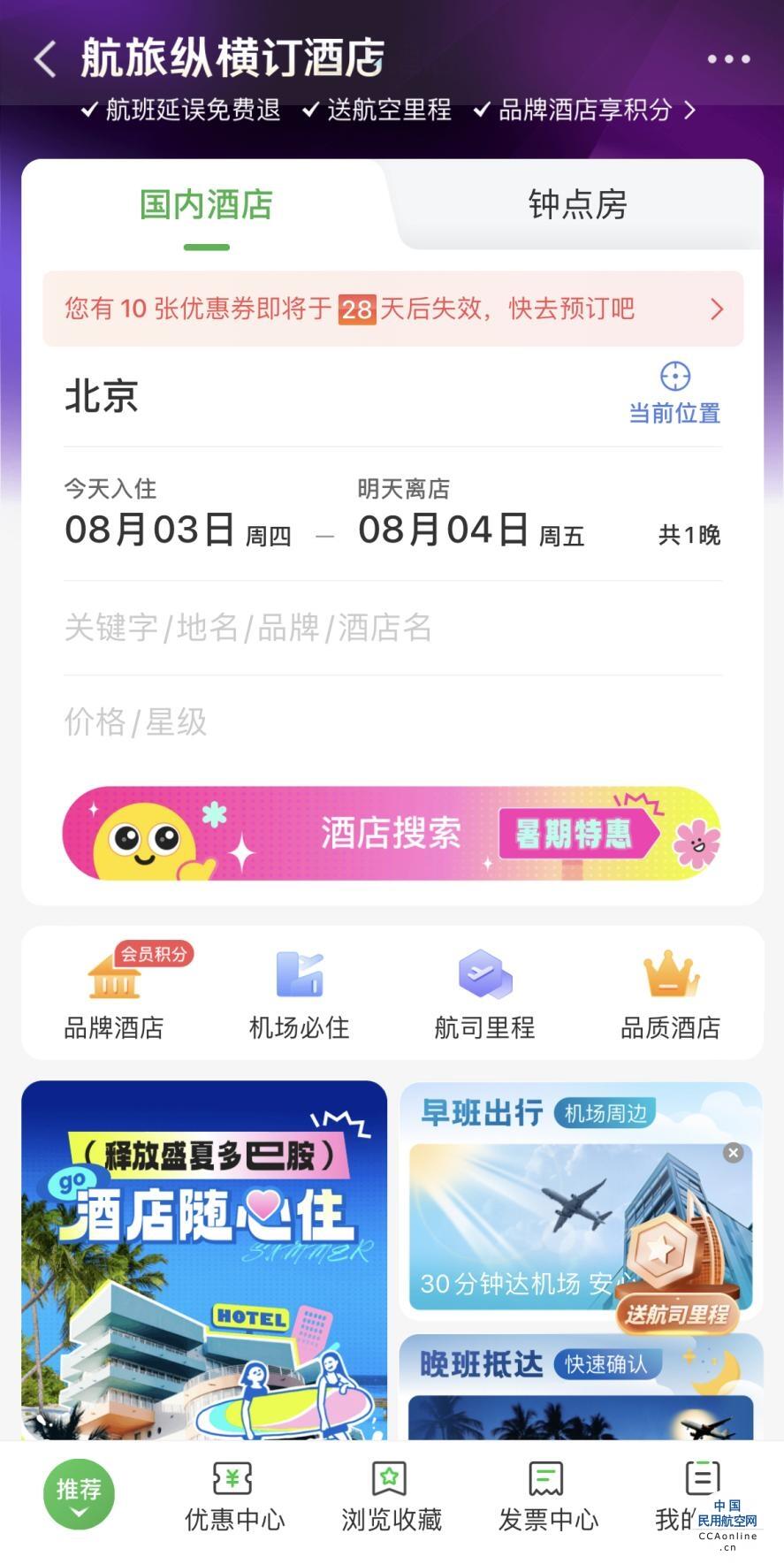
Task: Open the 酒店随心住 summer promo card
Action: click(204, 1255)
